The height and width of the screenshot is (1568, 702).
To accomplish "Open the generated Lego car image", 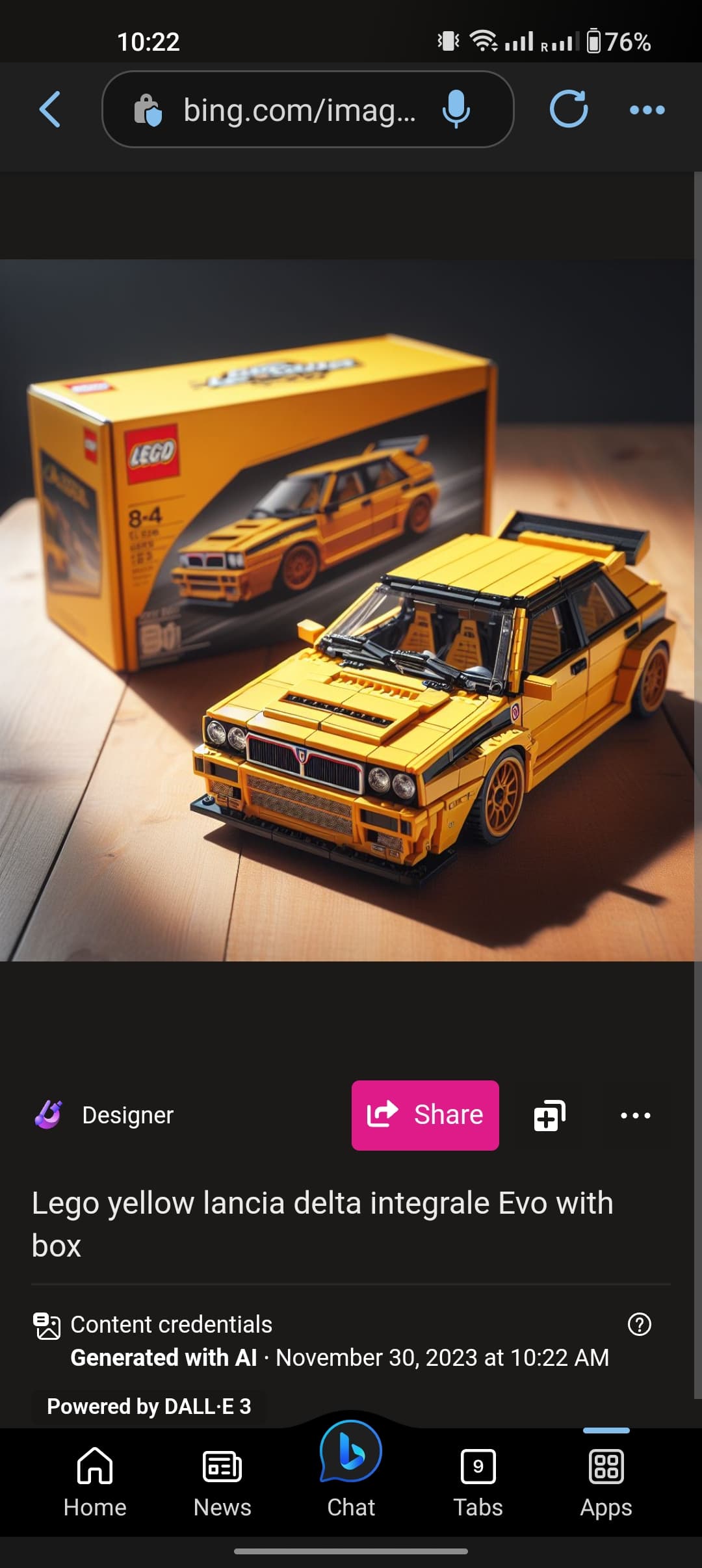I will (x=347, y=610).
